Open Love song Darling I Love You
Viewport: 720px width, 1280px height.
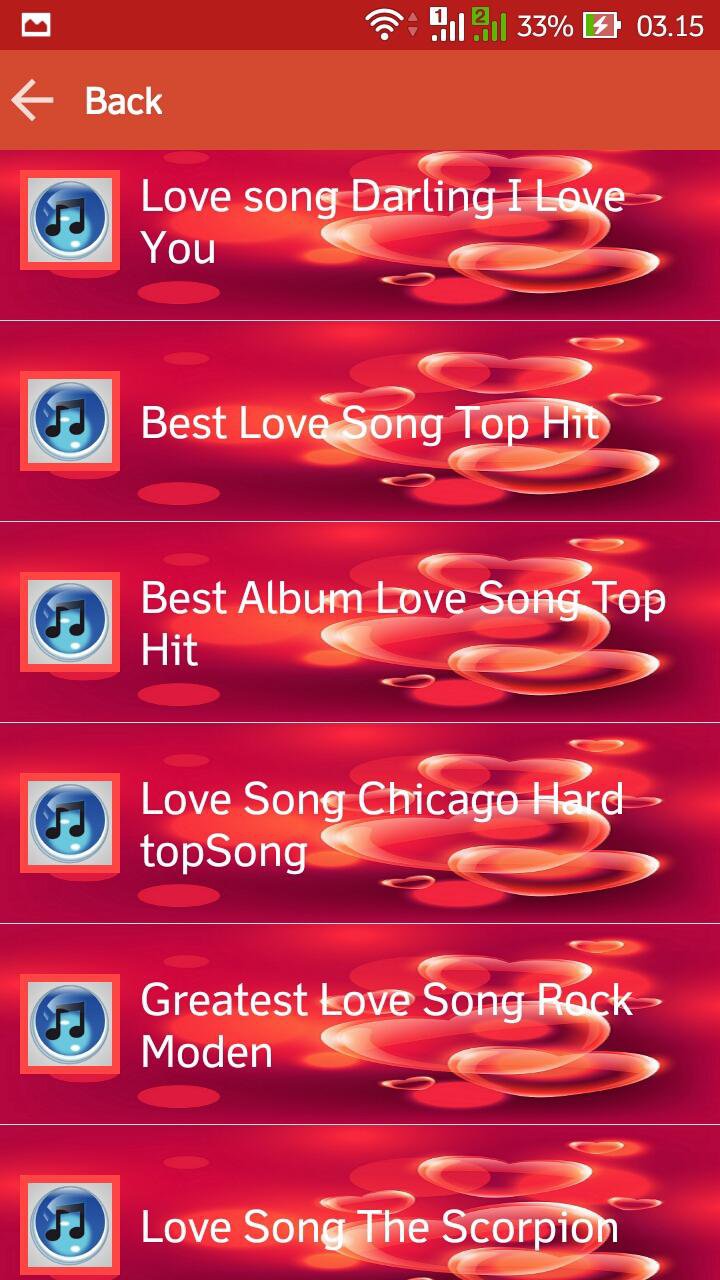coord(380,222)
